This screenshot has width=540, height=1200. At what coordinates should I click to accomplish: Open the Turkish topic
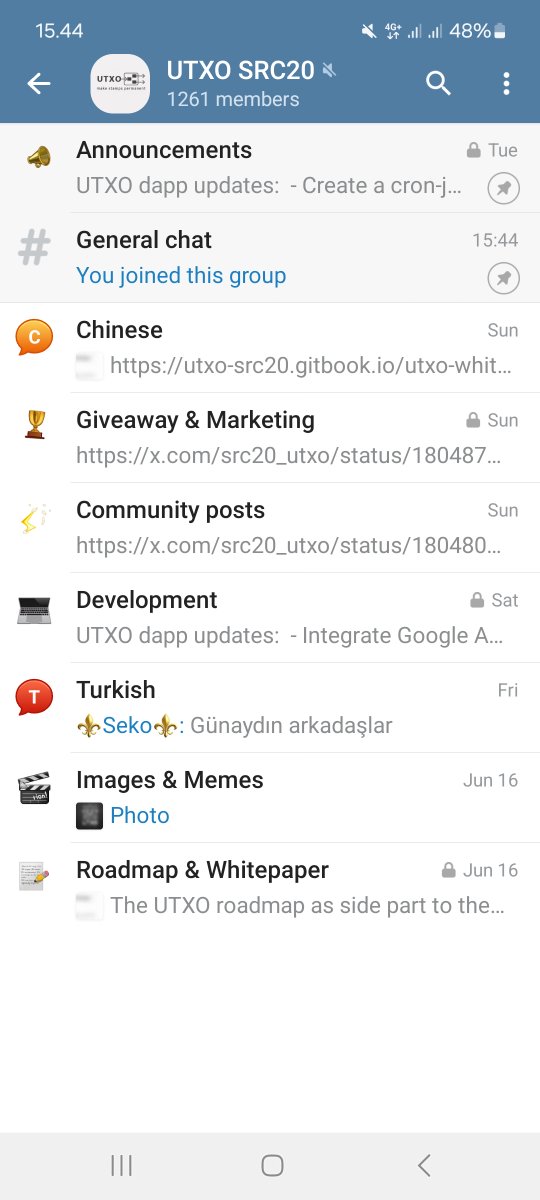pyautogui.click(x=270, y=708)
